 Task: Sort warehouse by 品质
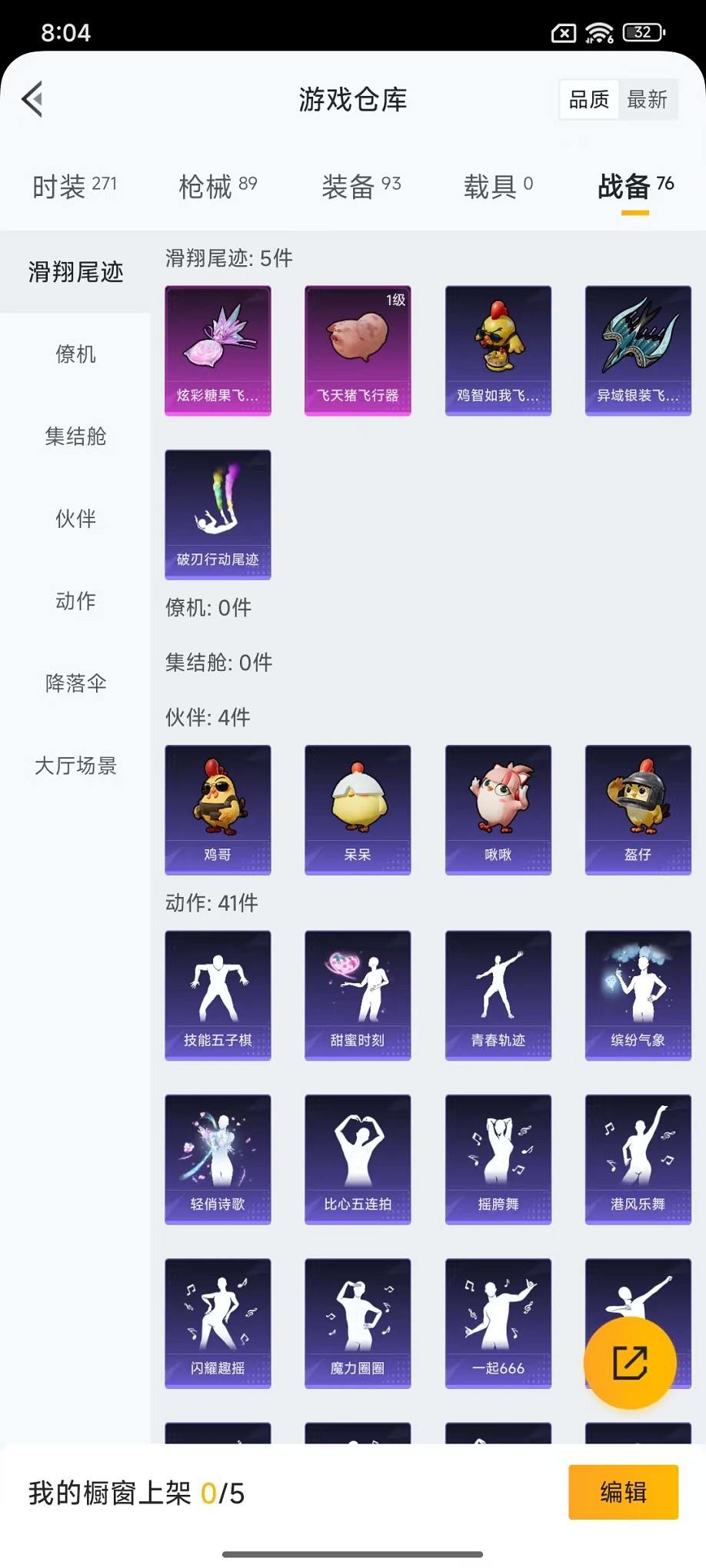point(589,99)
